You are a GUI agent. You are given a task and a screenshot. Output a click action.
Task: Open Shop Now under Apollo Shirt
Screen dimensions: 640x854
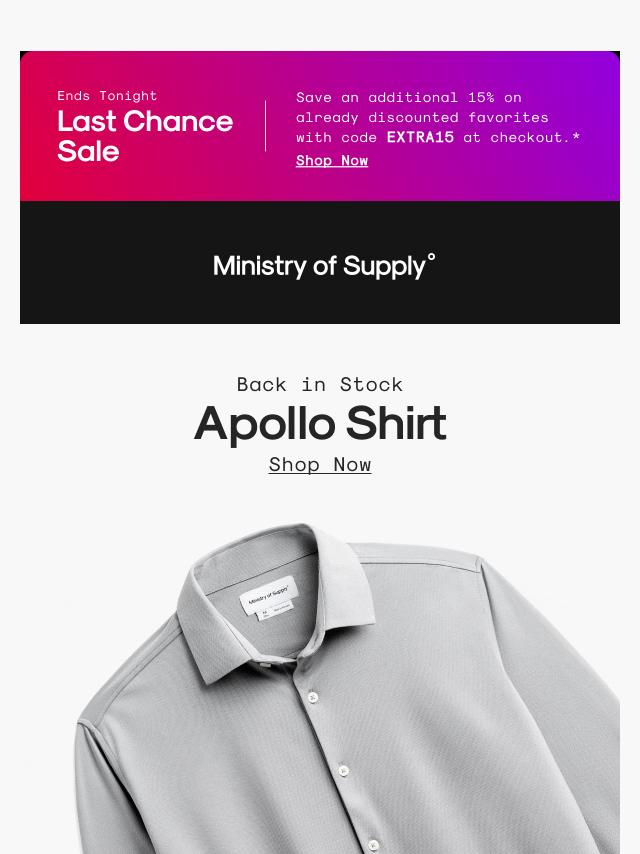[x=320, y=464]
